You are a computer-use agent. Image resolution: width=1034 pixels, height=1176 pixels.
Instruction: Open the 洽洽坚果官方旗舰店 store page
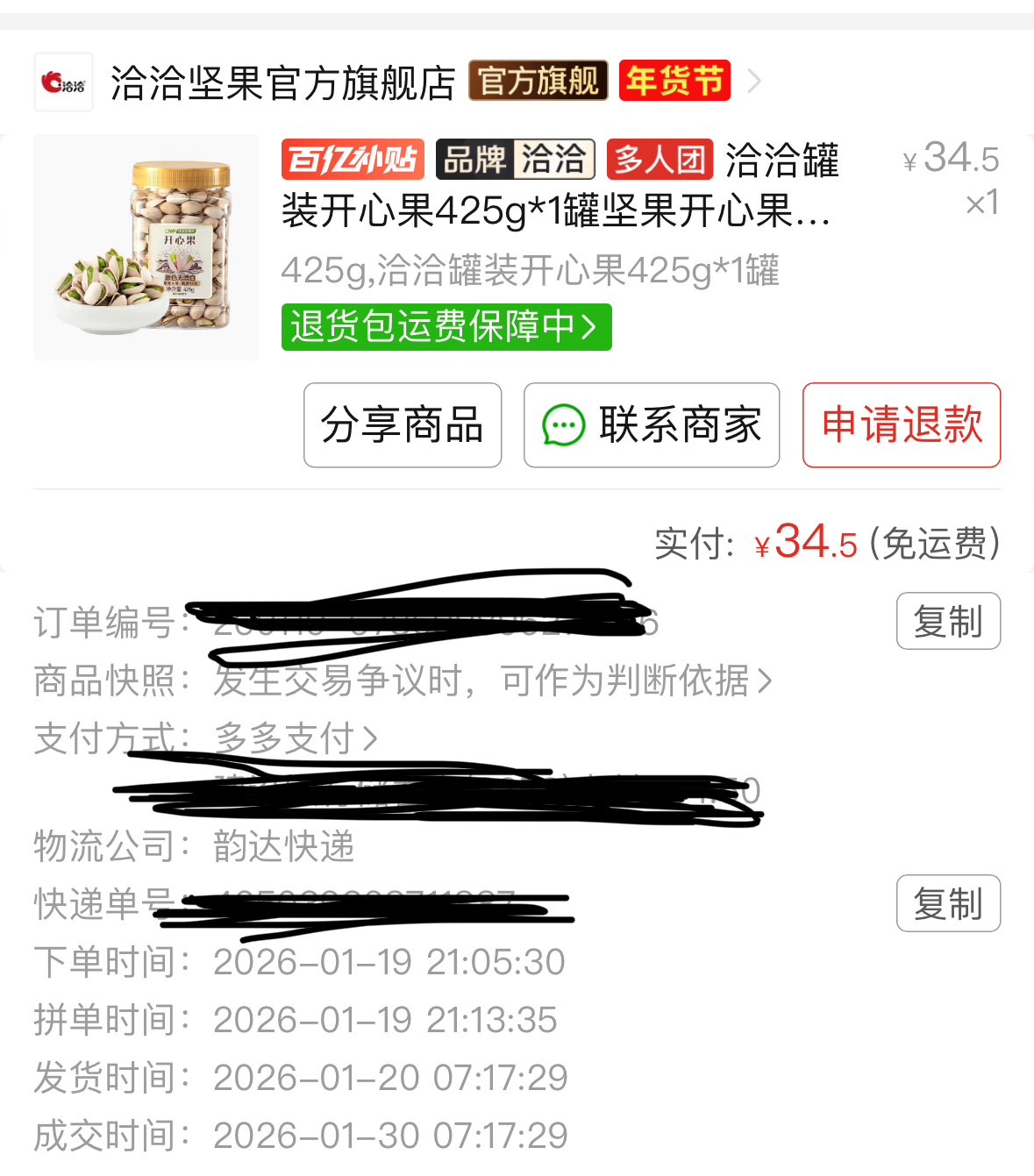pos(282,82)
